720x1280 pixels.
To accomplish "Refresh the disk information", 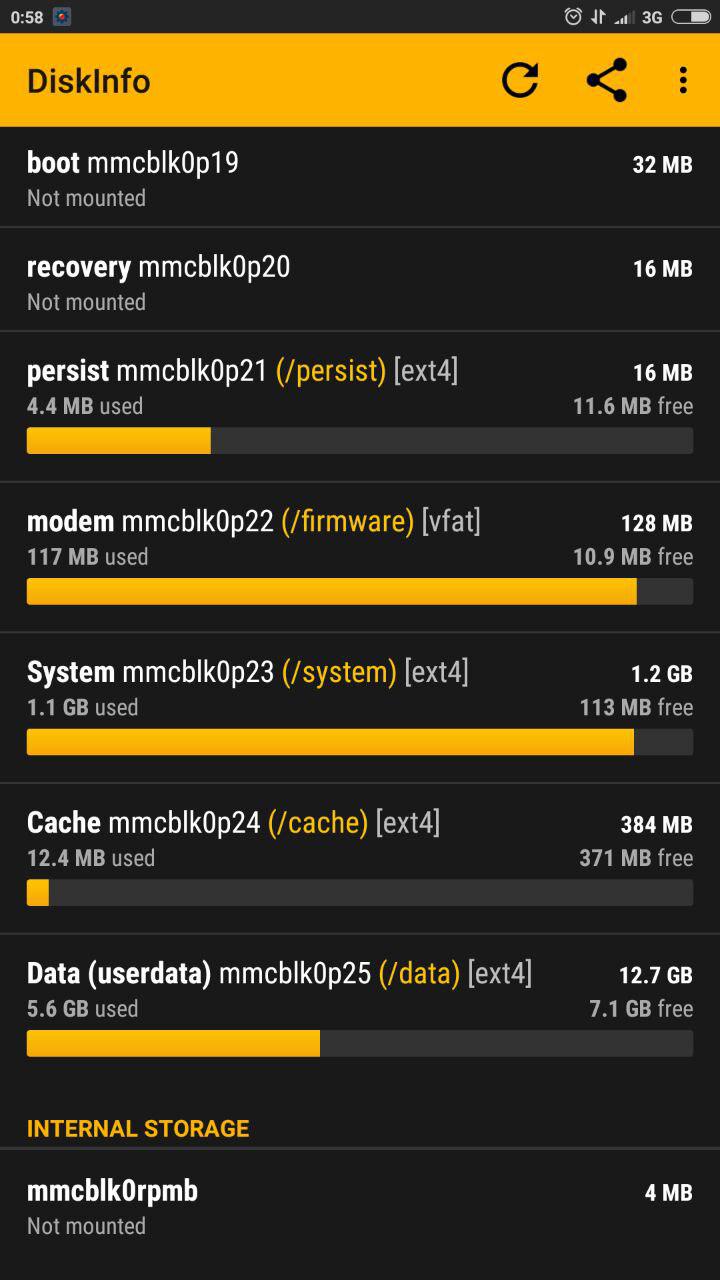I will 520,80.
